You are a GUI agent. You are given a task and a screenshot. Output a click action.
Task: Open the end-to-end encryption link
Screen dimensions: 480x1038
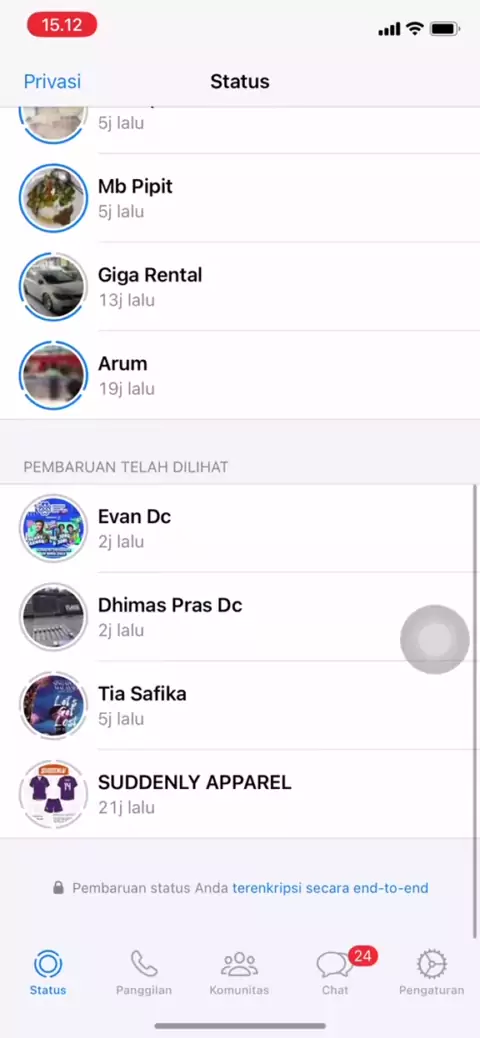(330, 888)
